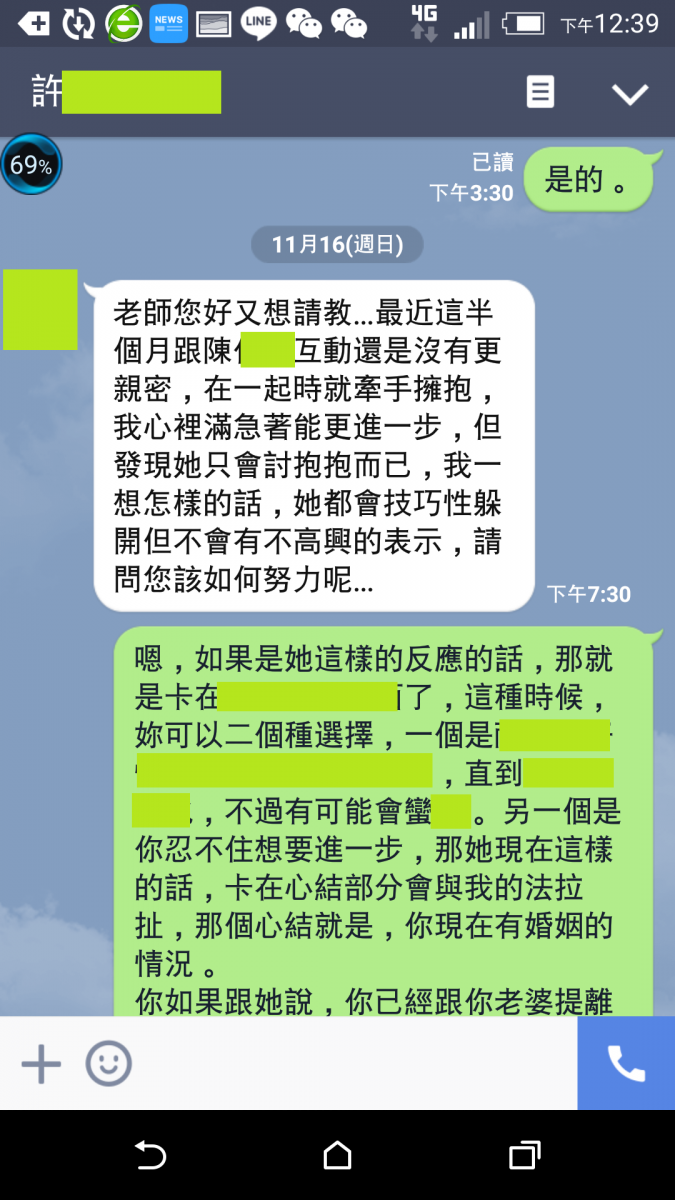
Task: Go to the home screen
Action: [338, 1156]
